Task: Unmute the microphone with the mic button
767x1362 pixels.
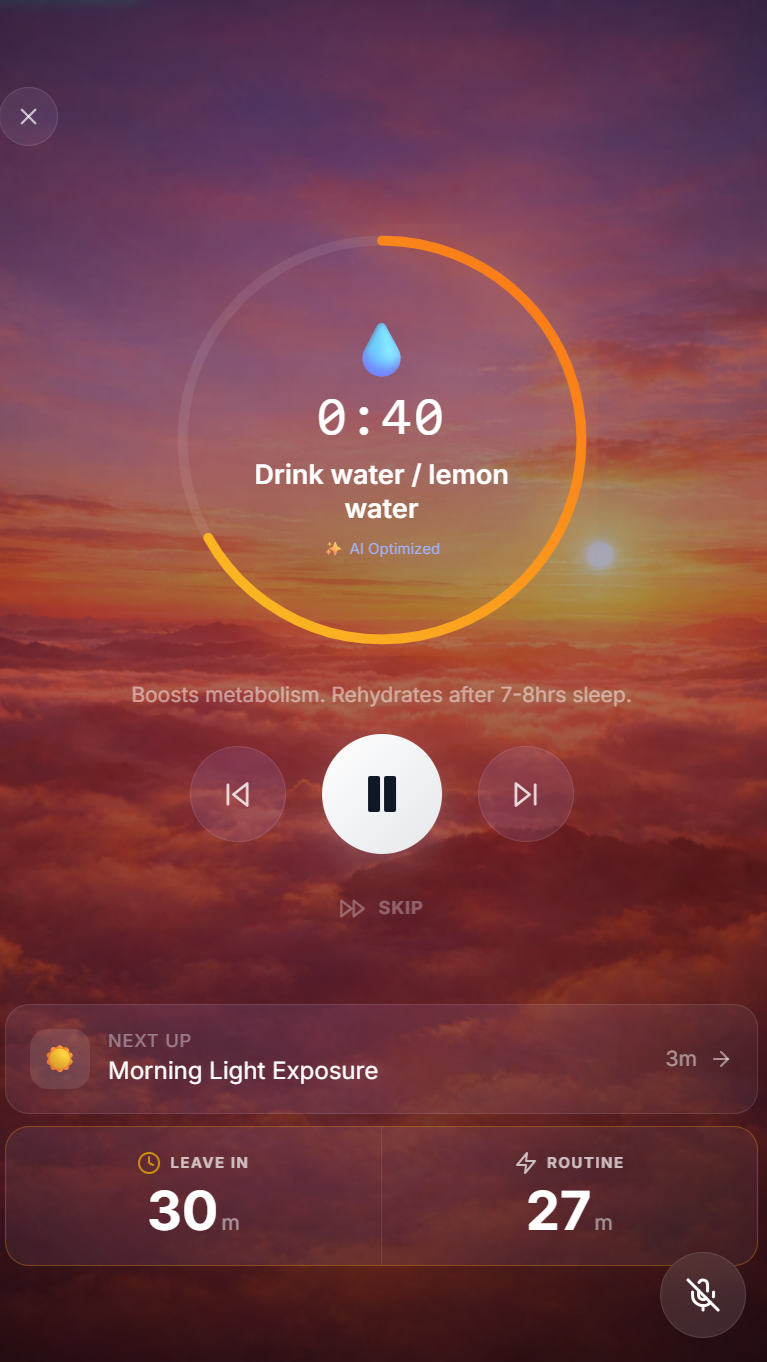Action: pos(703,1294)
